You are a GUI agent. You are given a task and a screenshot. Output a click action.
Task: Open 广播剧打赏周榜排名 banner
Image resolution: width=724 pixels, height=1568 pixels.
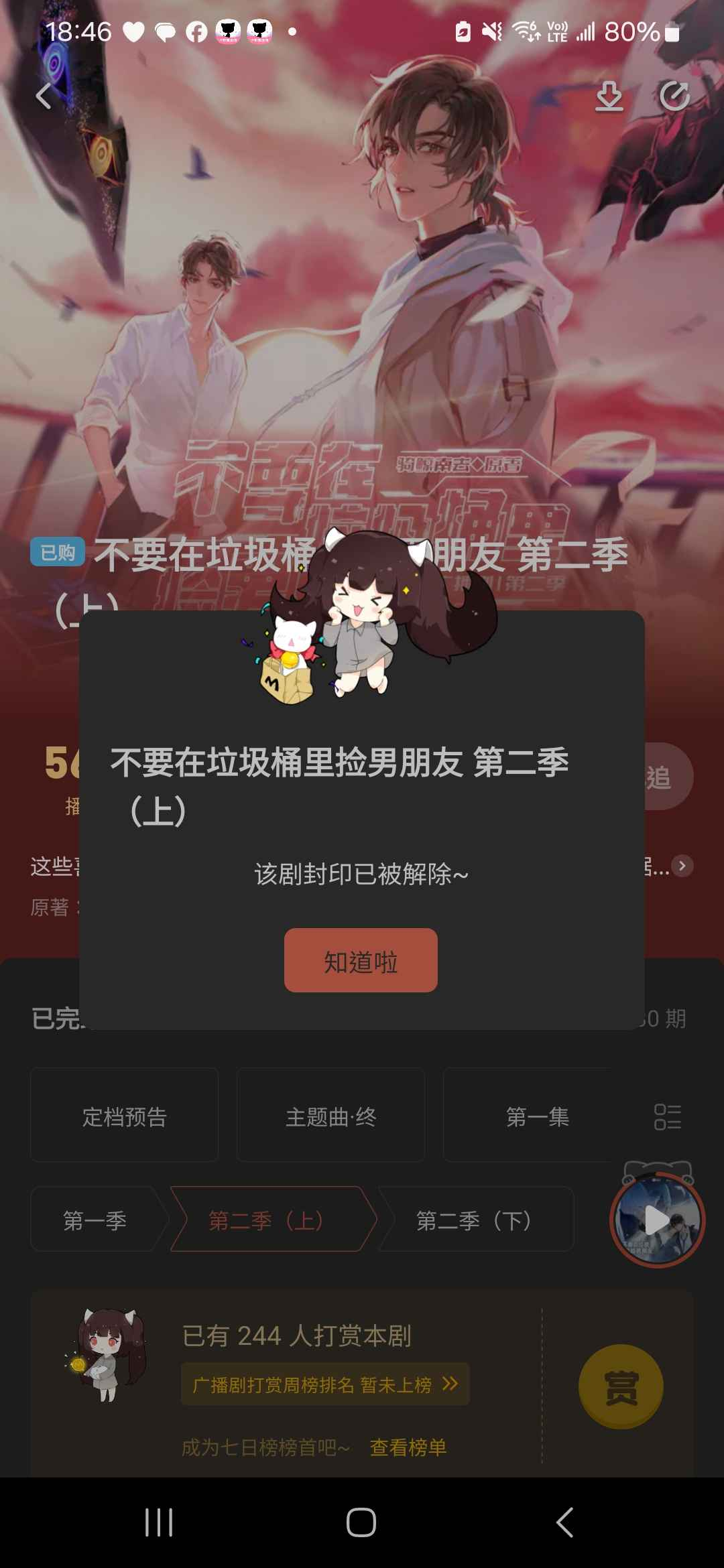tap(324, 1384)
